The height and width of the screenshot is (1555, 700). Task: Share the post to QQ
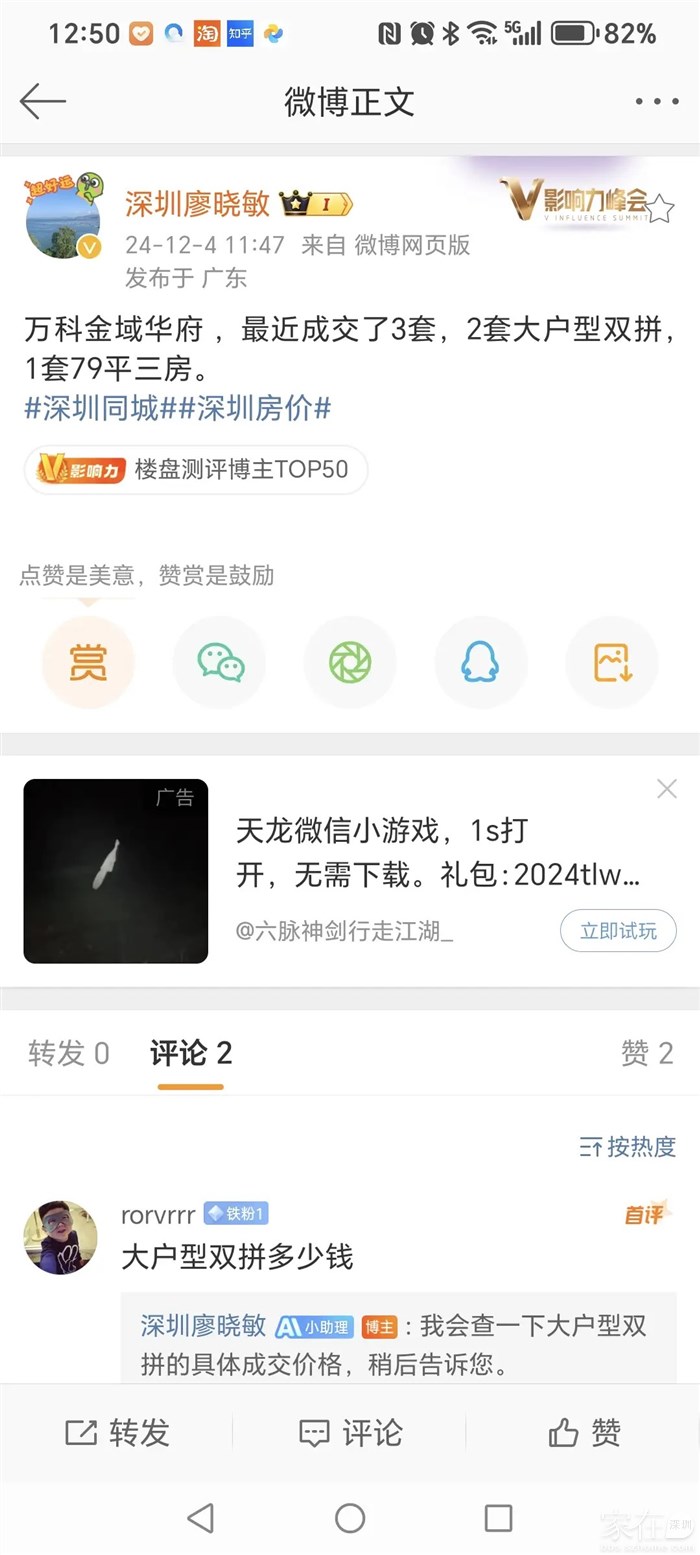(x=480, y=662)
